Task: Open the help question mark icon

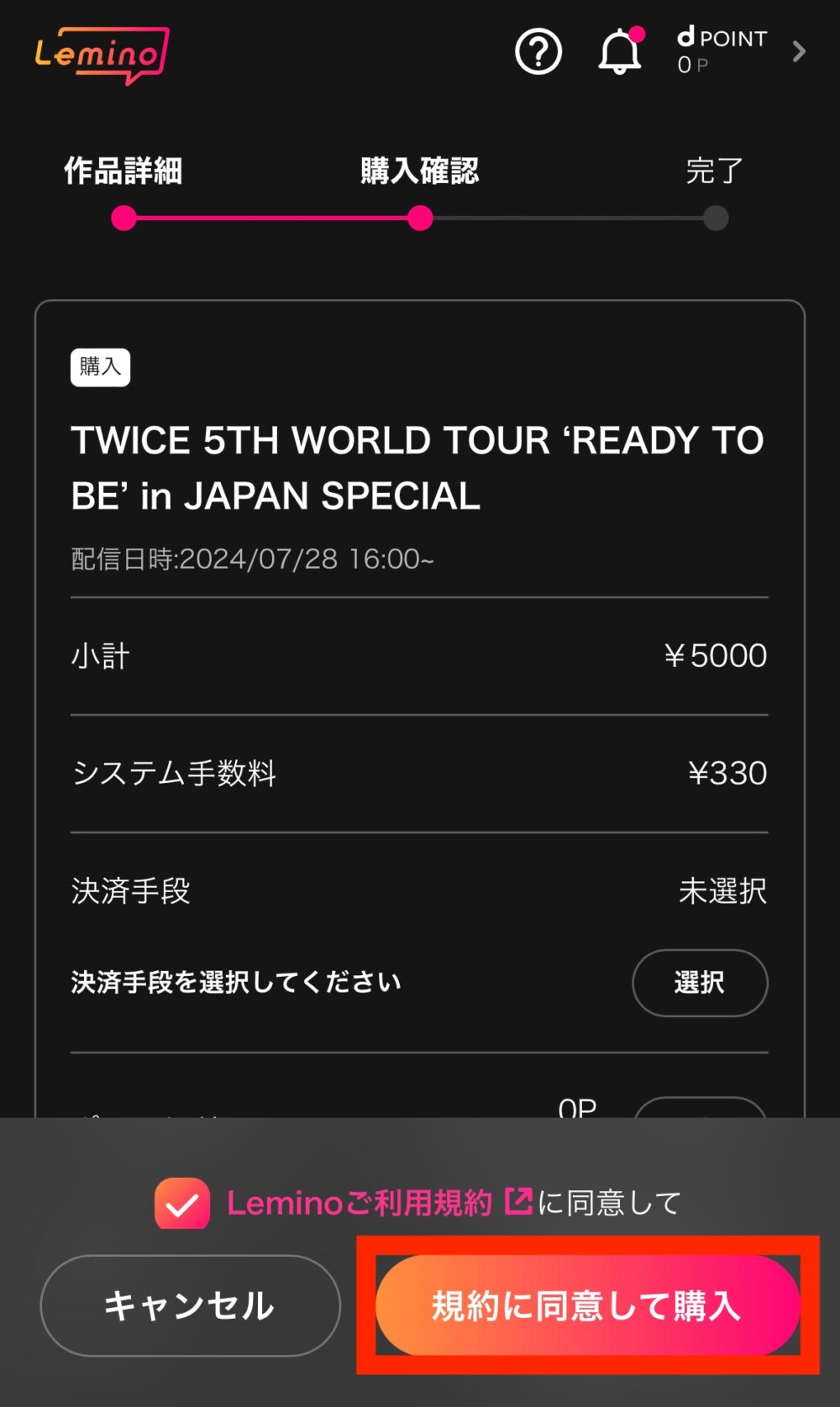Action: 538,52
